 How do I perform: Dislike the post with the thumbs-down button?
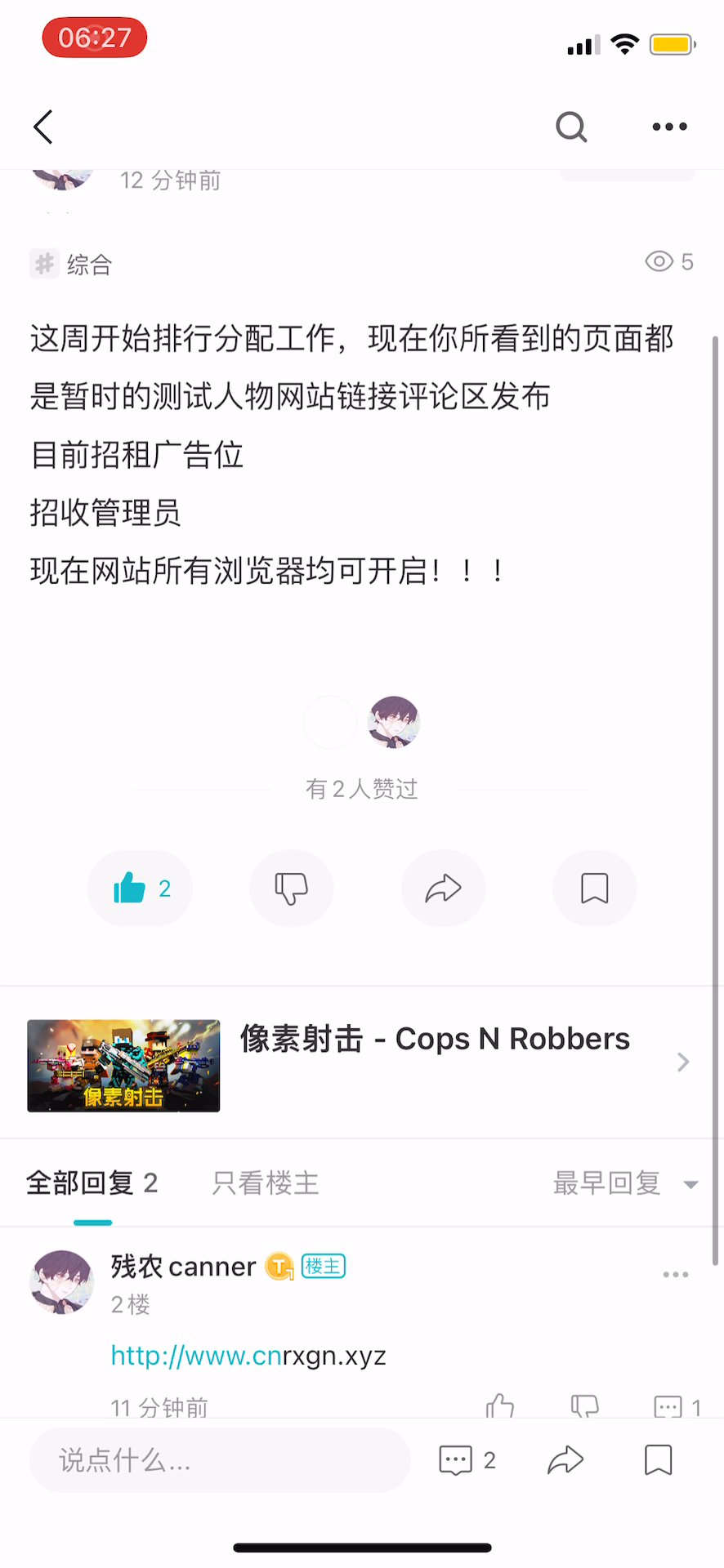click(292, 888)
